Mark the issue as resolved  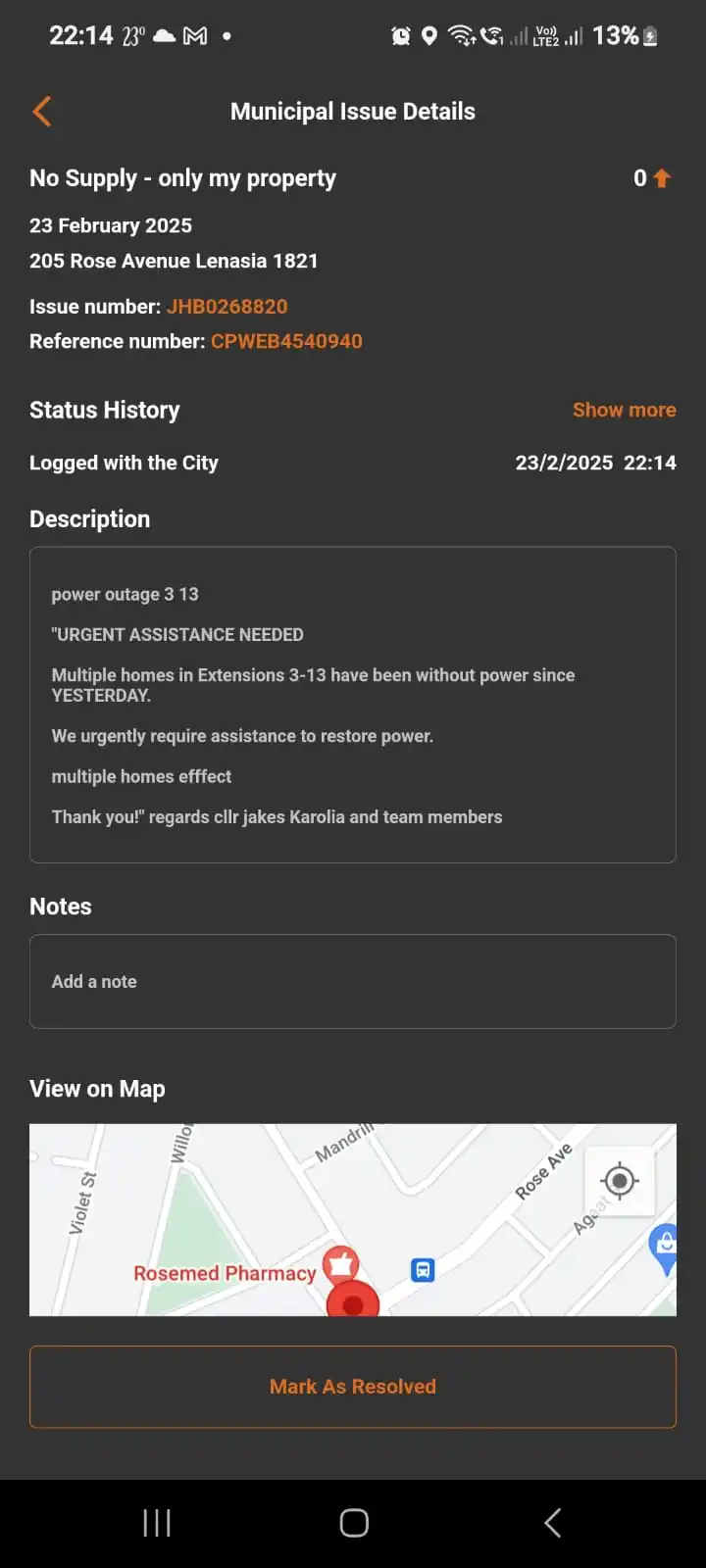coord(353,1387)
